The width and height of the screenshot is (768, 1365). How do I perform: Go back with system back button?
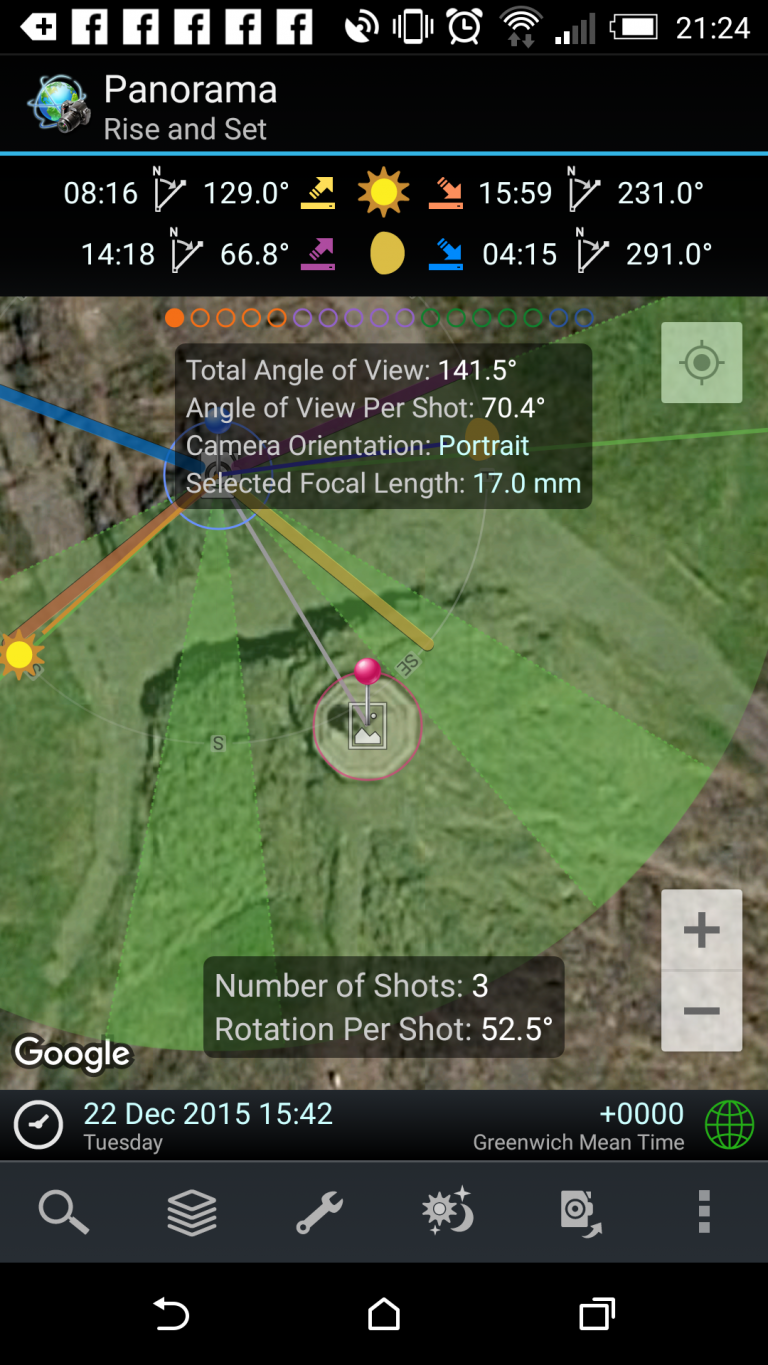point(171,1314)
